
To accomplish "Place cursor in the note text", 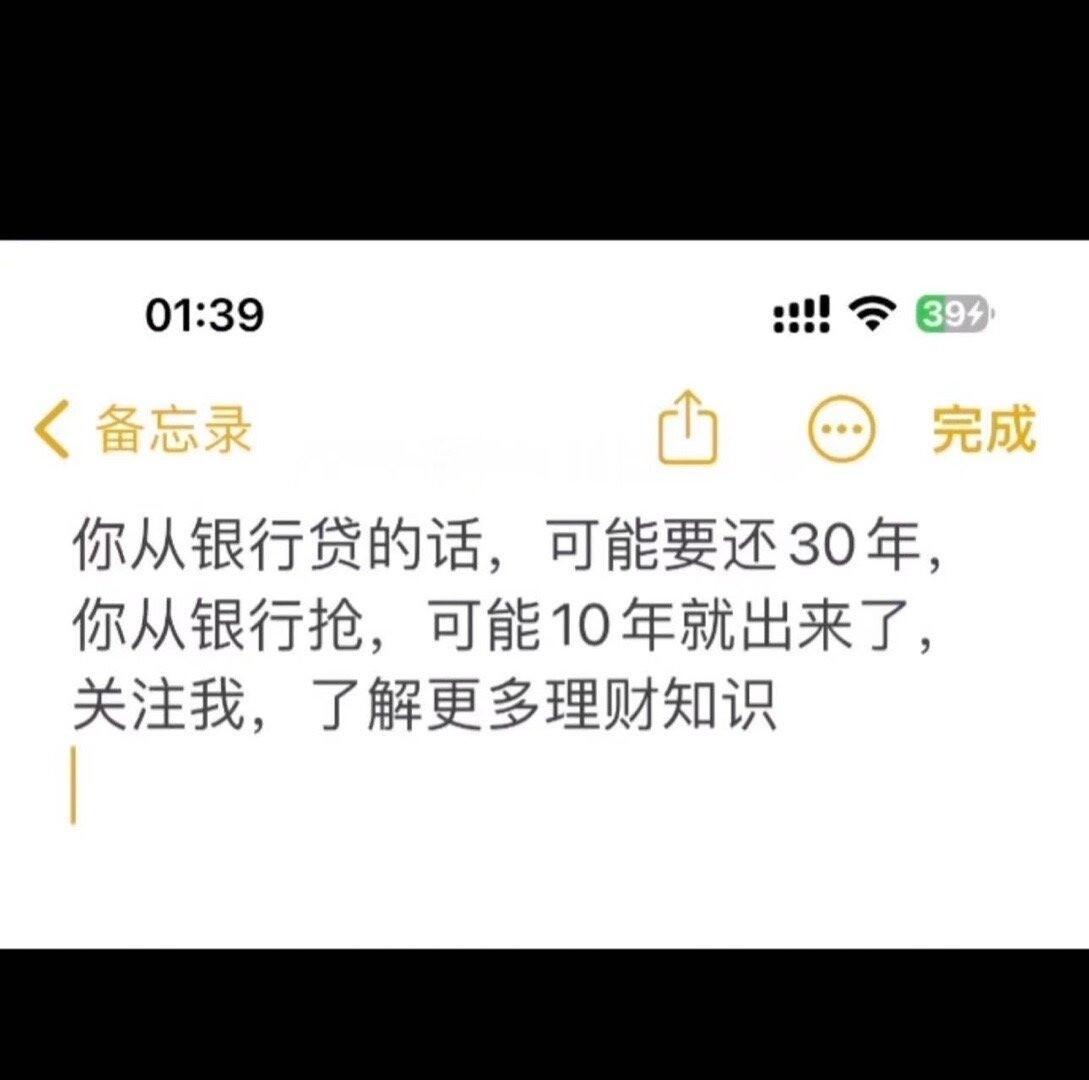I will (500, 630).
